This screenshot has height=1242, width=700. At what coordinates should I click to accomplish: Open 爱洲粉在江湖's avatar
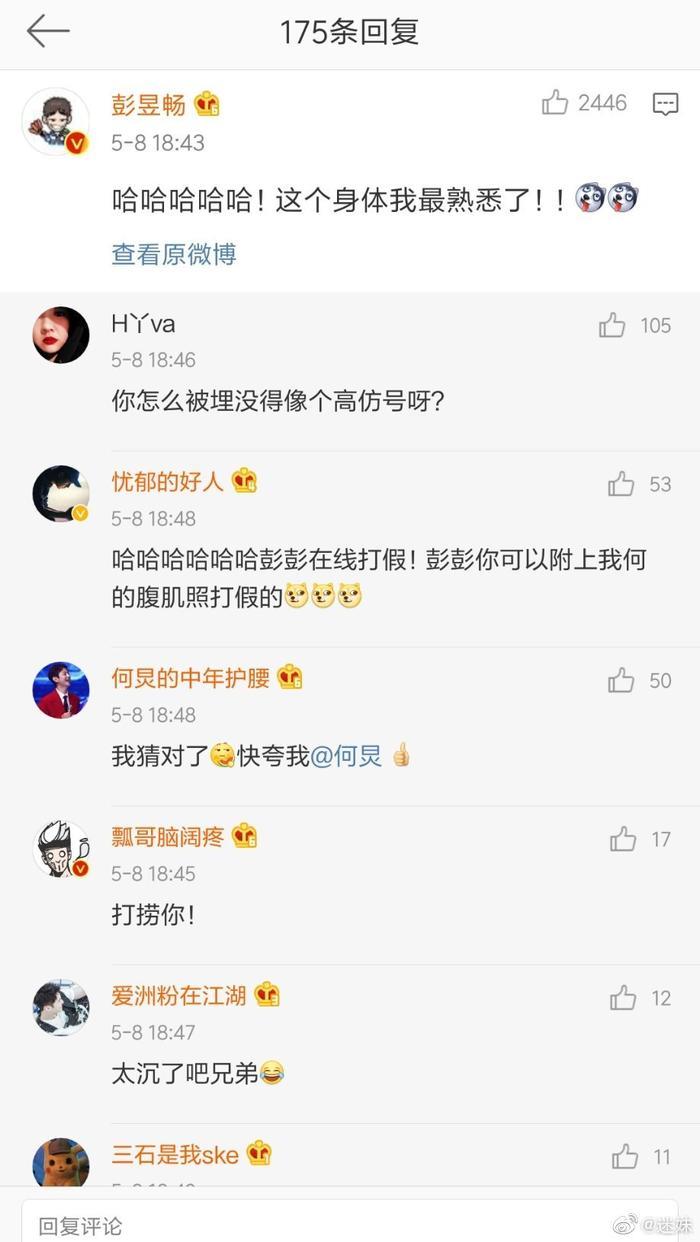point(61,1006)
